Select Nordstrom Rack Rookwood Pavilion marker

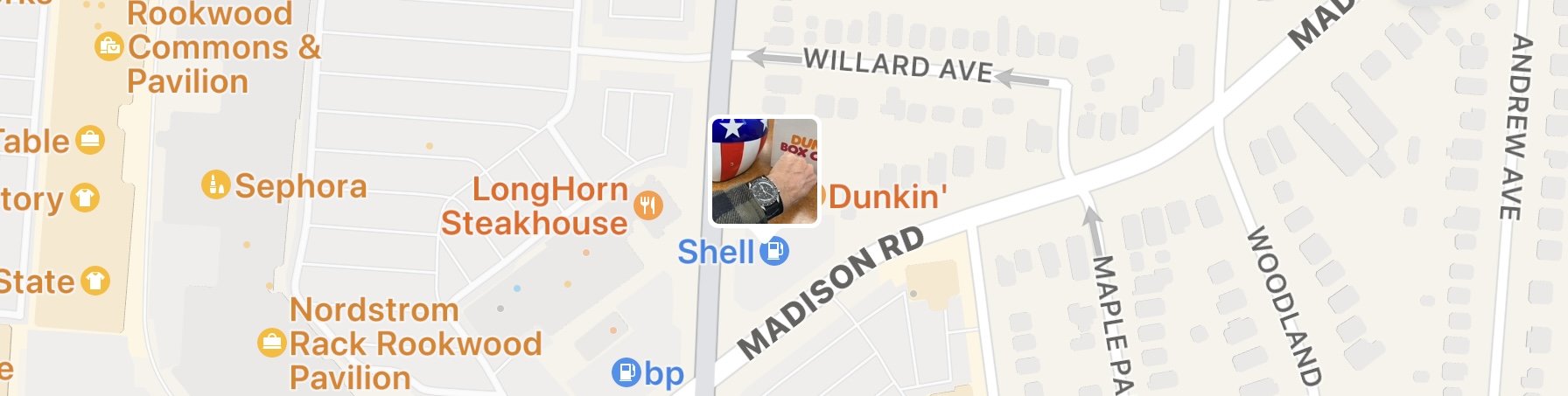click(x=271, y=343)
